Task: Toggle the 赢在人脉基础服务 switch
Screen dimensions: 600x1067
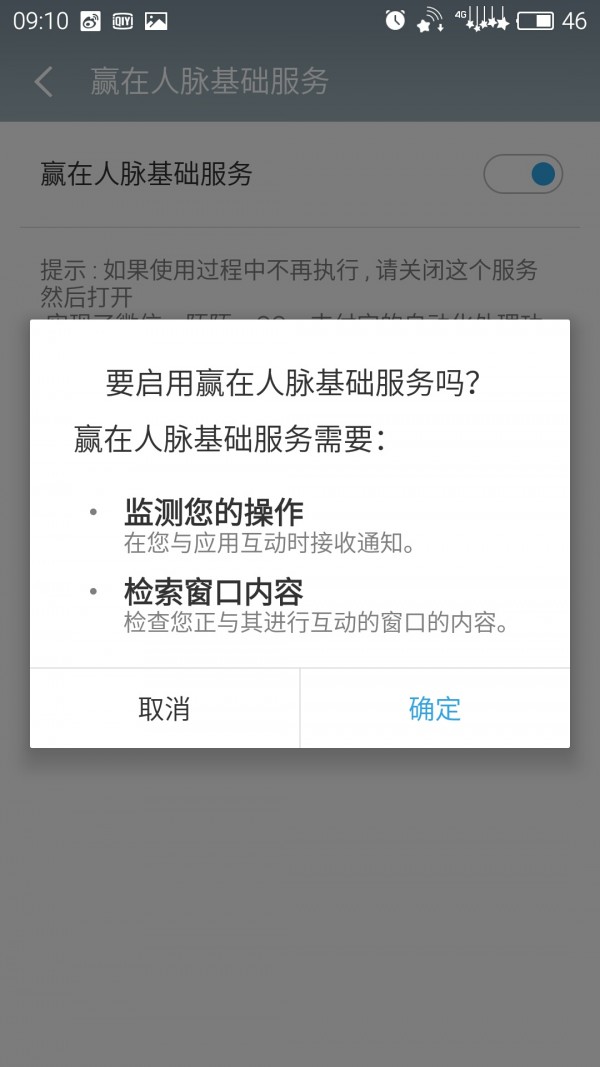Action: (523, 174)
